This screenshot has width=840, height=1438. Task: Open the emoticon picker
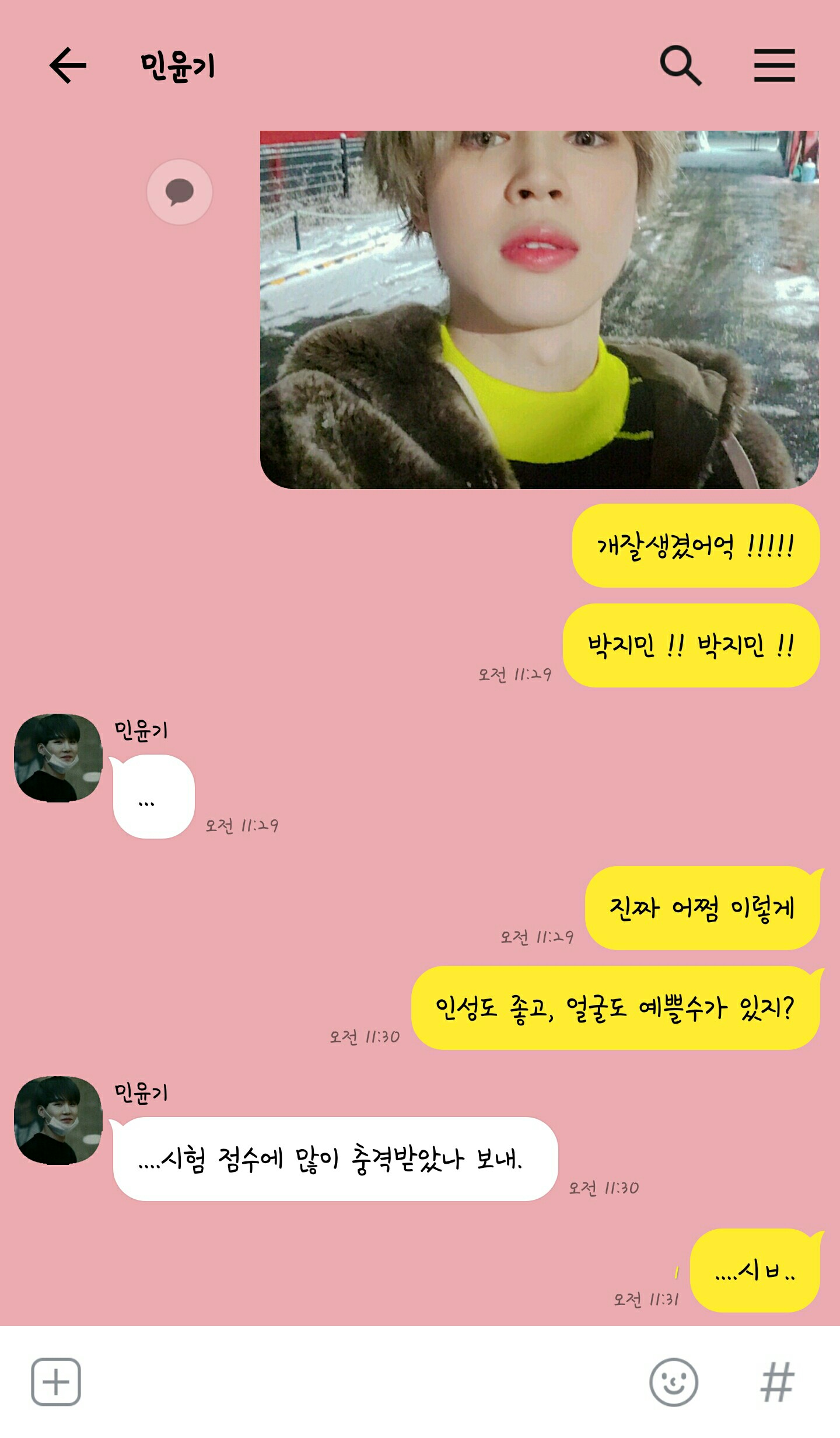pyautogui.click(x=674, y=1381)
